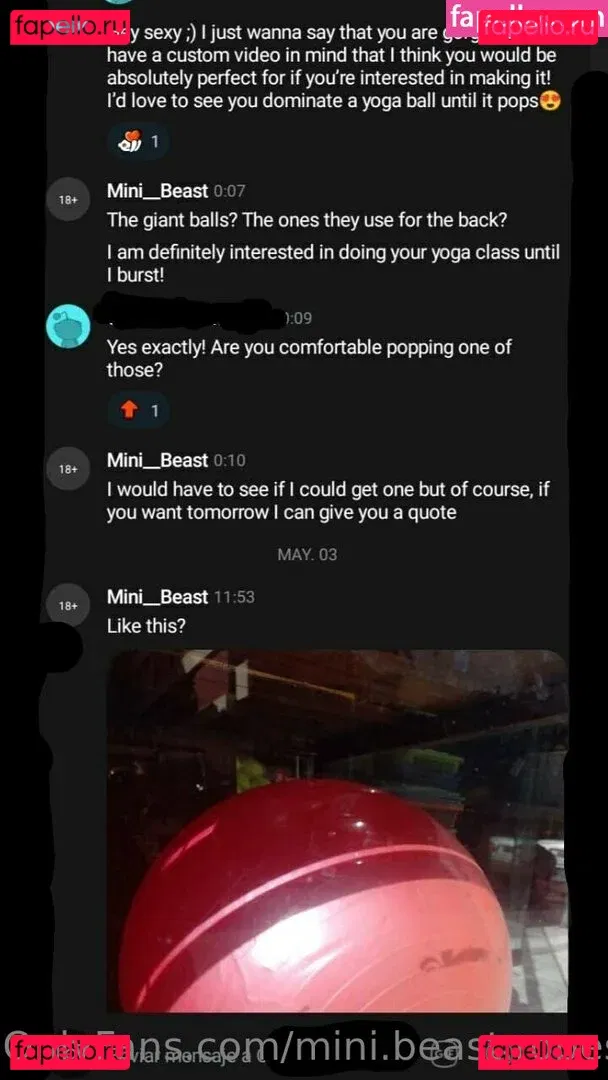Tap the upvote reaction under 'Yes exactly!'
This screenshot has width=608, height=1080.
(x=138, y=410)
